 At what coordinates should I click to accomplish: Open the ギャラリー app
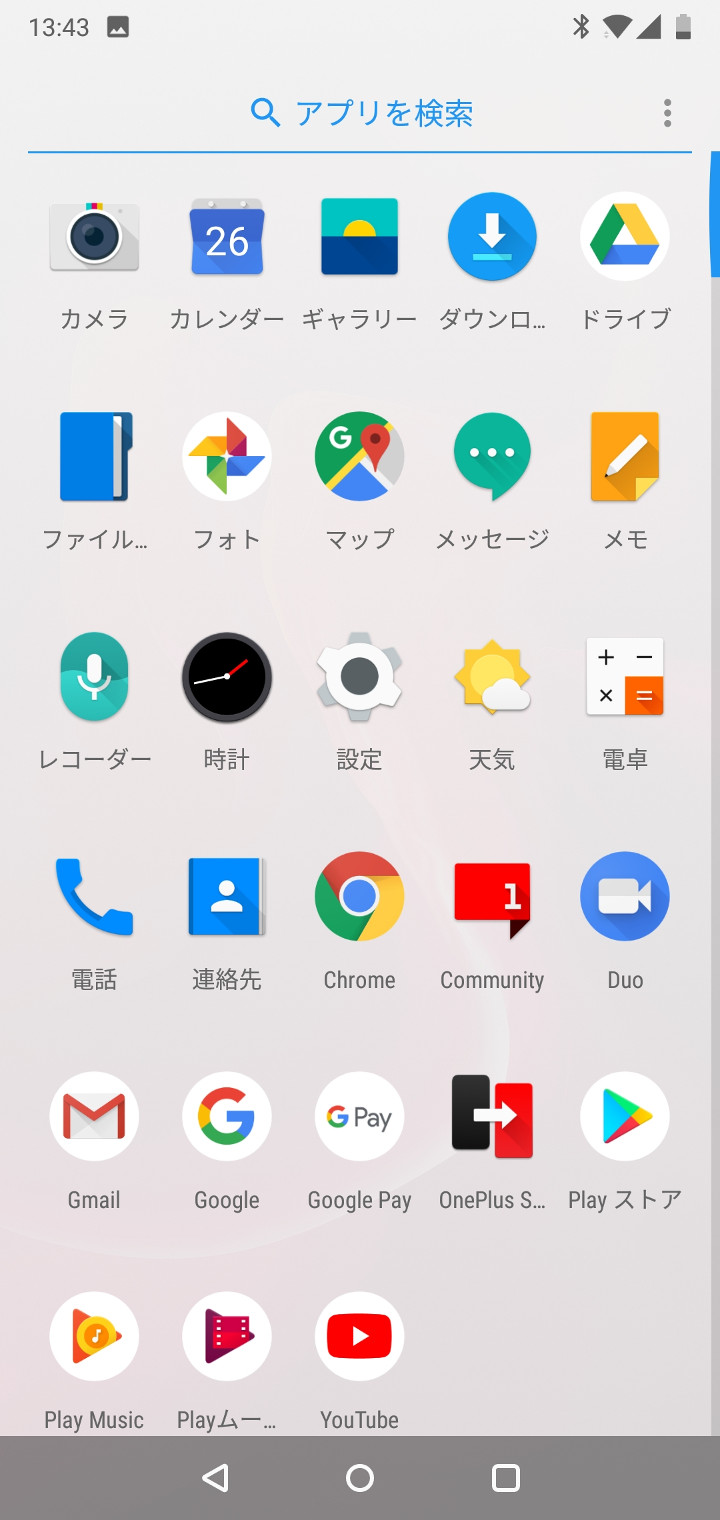[360, 237]
